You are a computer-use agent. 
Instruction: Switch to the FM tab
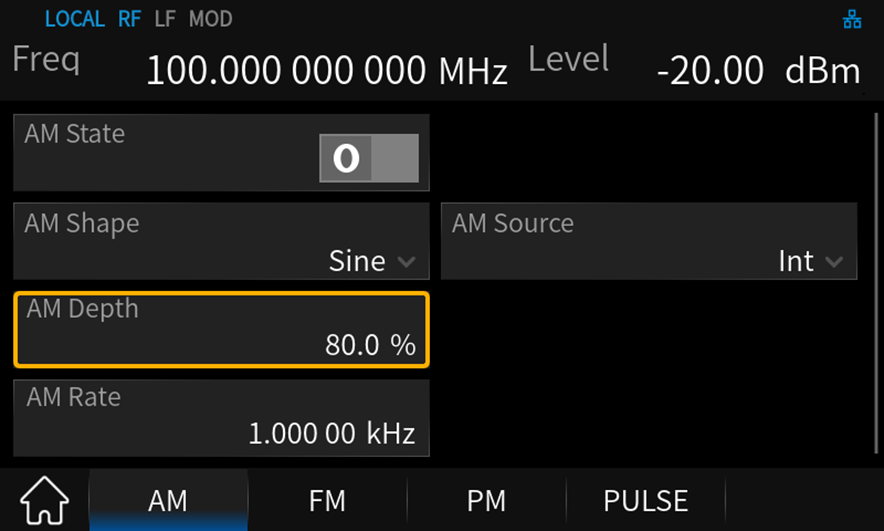tap(327, 501)
